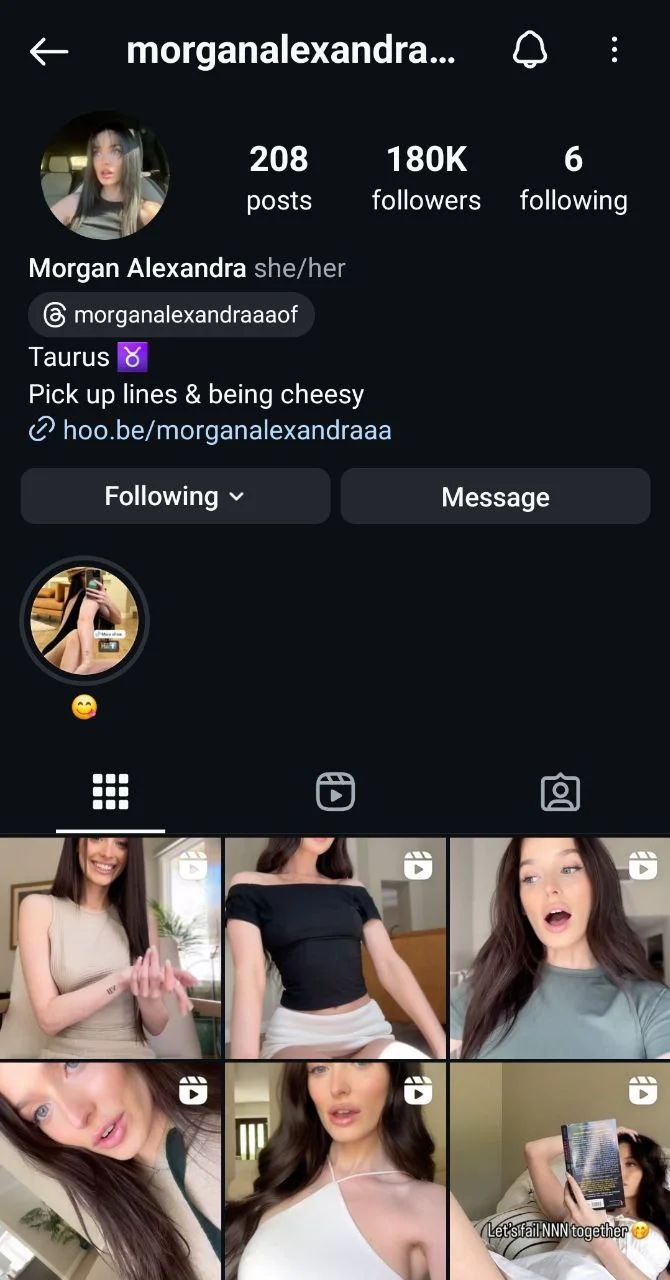Open the notifications bell for this profile

pyautogui.click(x=530, y=50)
